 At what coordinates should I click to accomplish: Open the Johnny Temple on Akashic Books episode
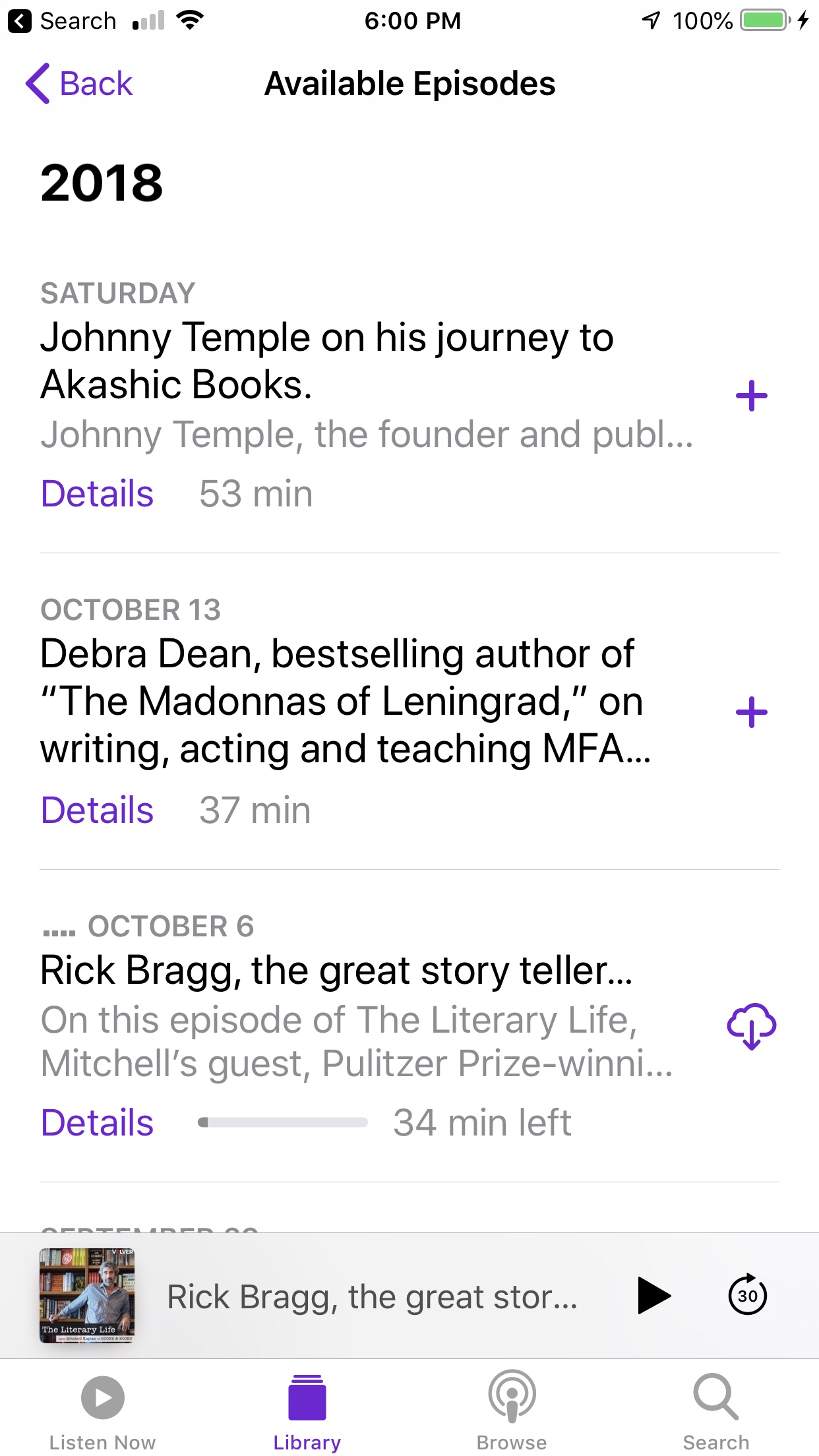point(327,361)
